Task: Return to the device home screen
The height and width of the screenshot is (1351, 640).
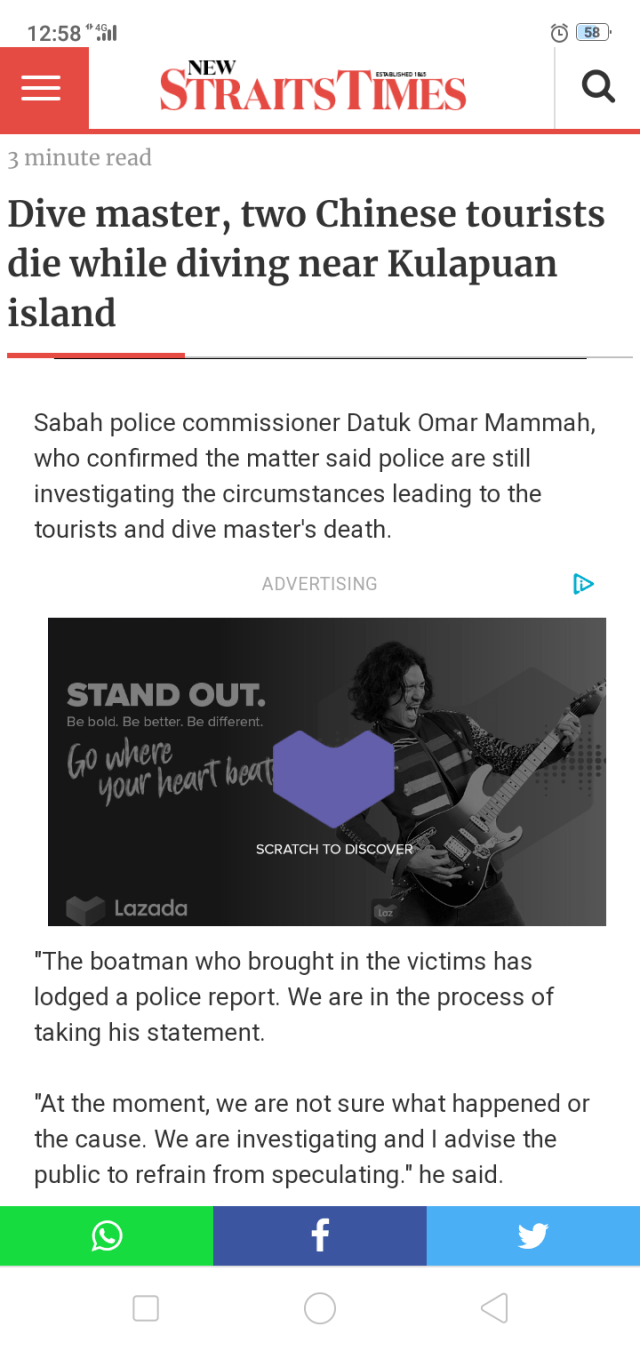Action: click(x=320, y=1308)
